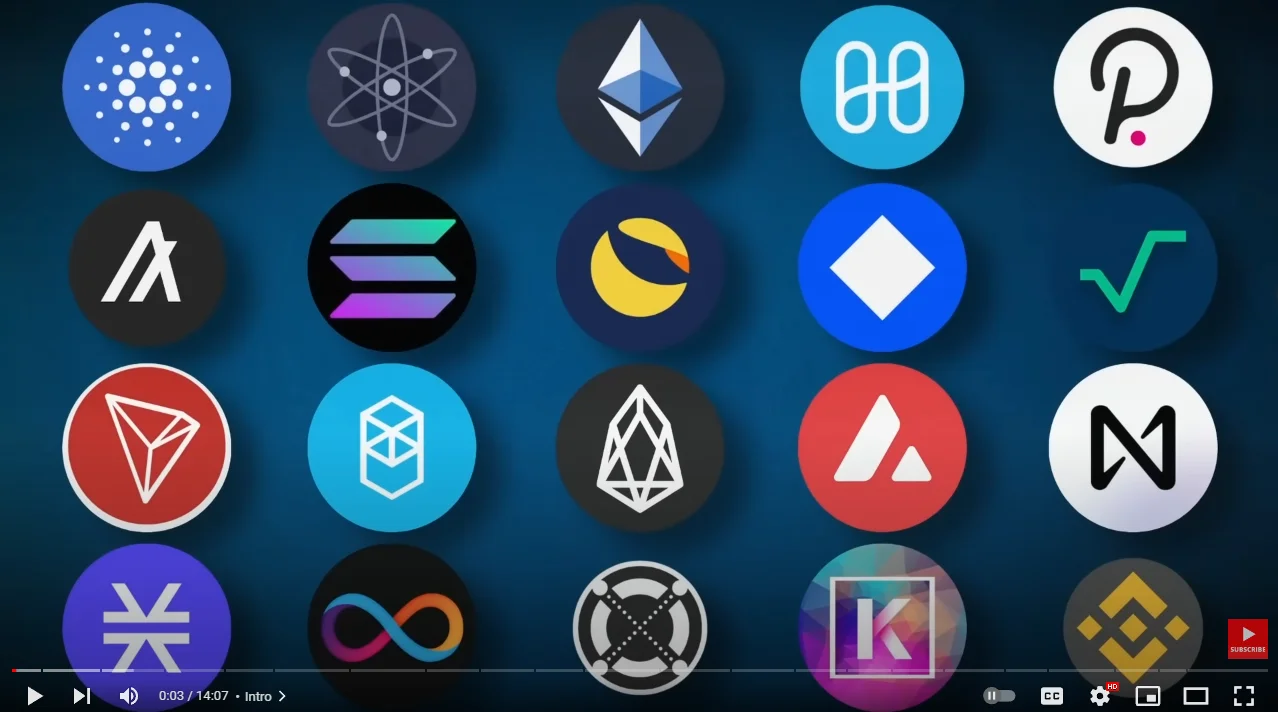Open the Intro chapter list
Image resolution: width=1278 pixels, height=712 pixels.
coord(265,696)
